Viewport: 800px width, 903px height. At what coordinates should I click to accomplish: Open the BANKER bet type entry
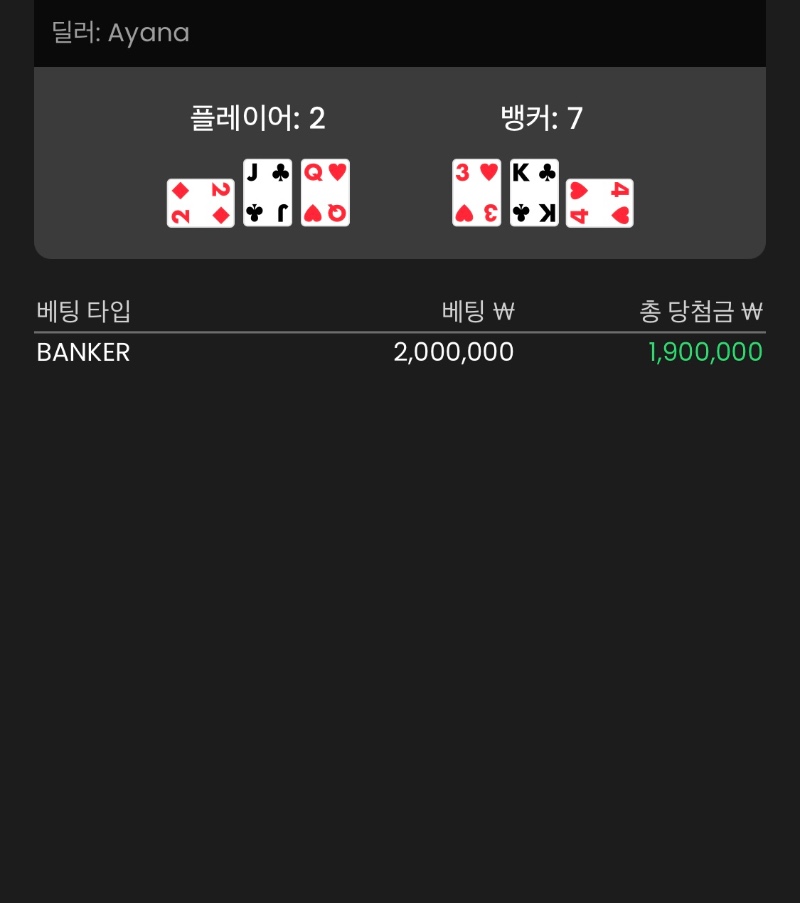pos(82,352)
